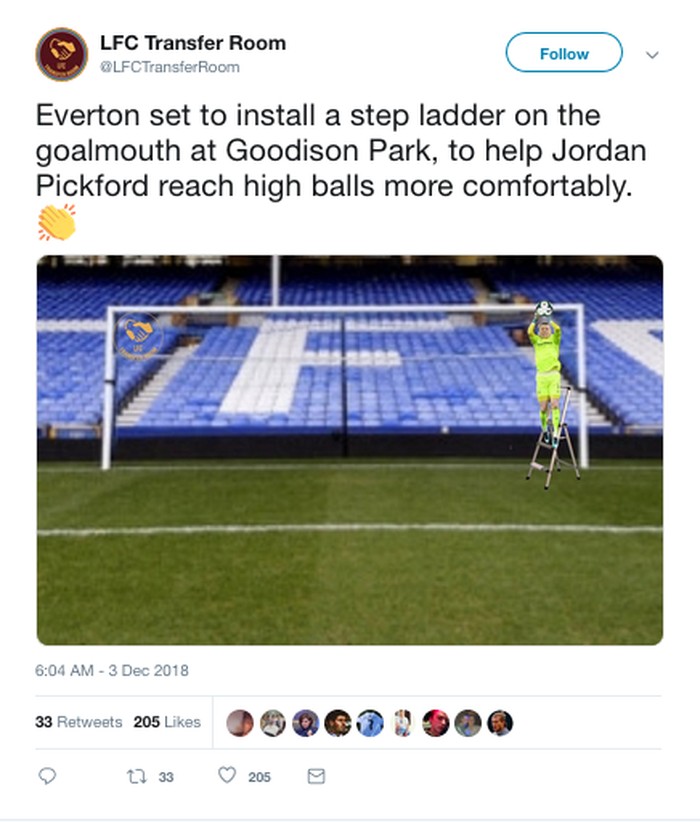
Task: View the 33 Retweets list
Action: coord(78,722)
